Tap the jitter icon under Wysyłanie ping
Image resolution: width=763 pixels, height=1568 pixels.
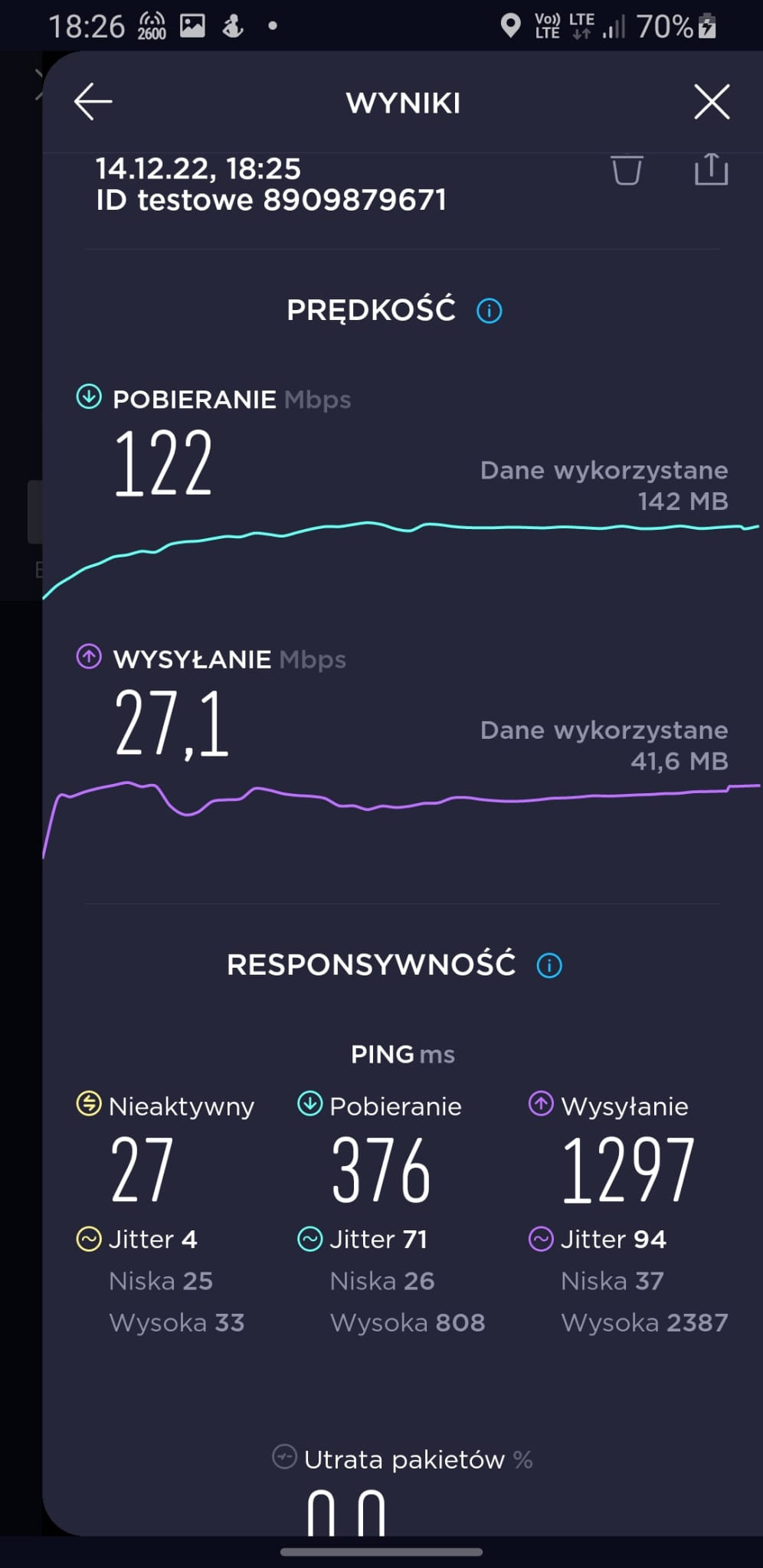(542, 1239)
